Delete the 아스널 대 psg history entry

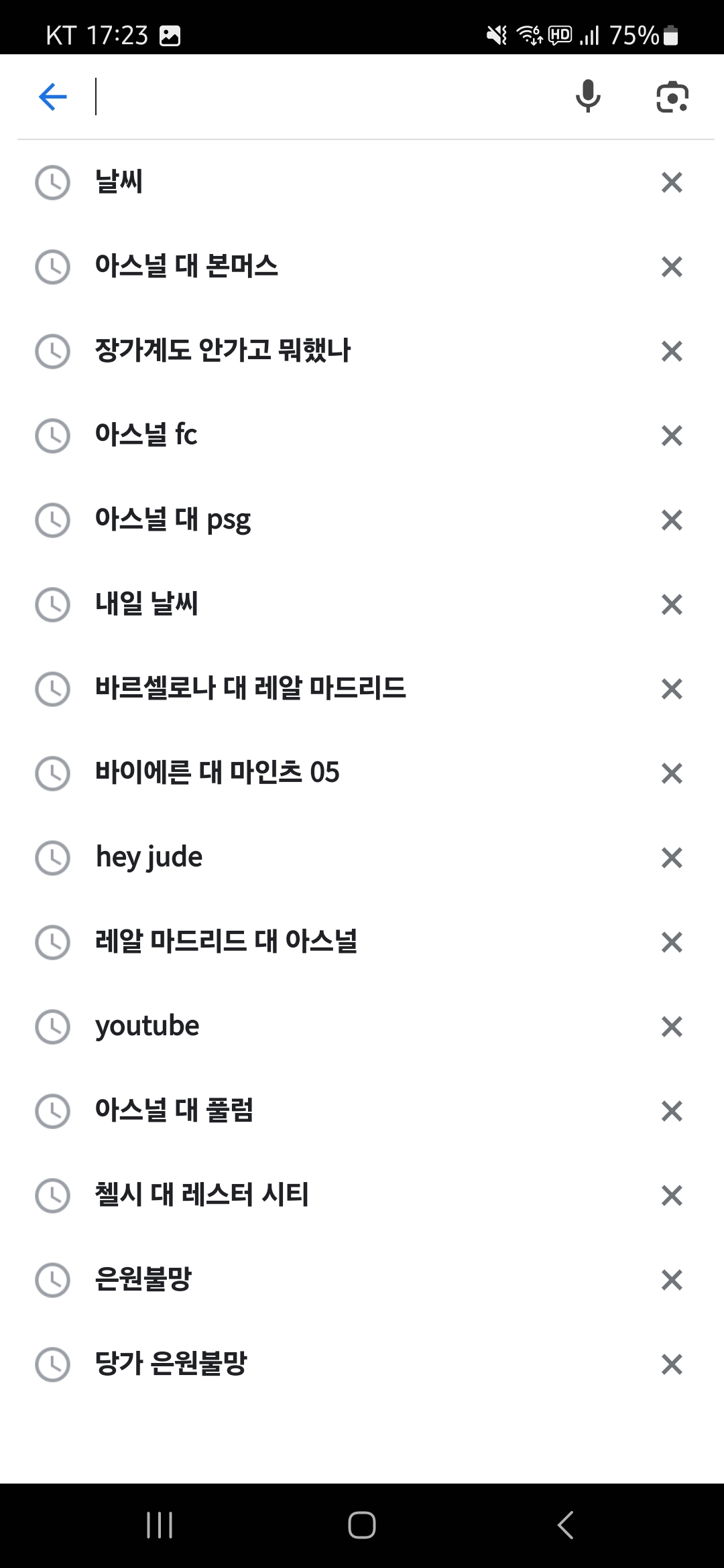pyautogui.click(x=672, y=520)
